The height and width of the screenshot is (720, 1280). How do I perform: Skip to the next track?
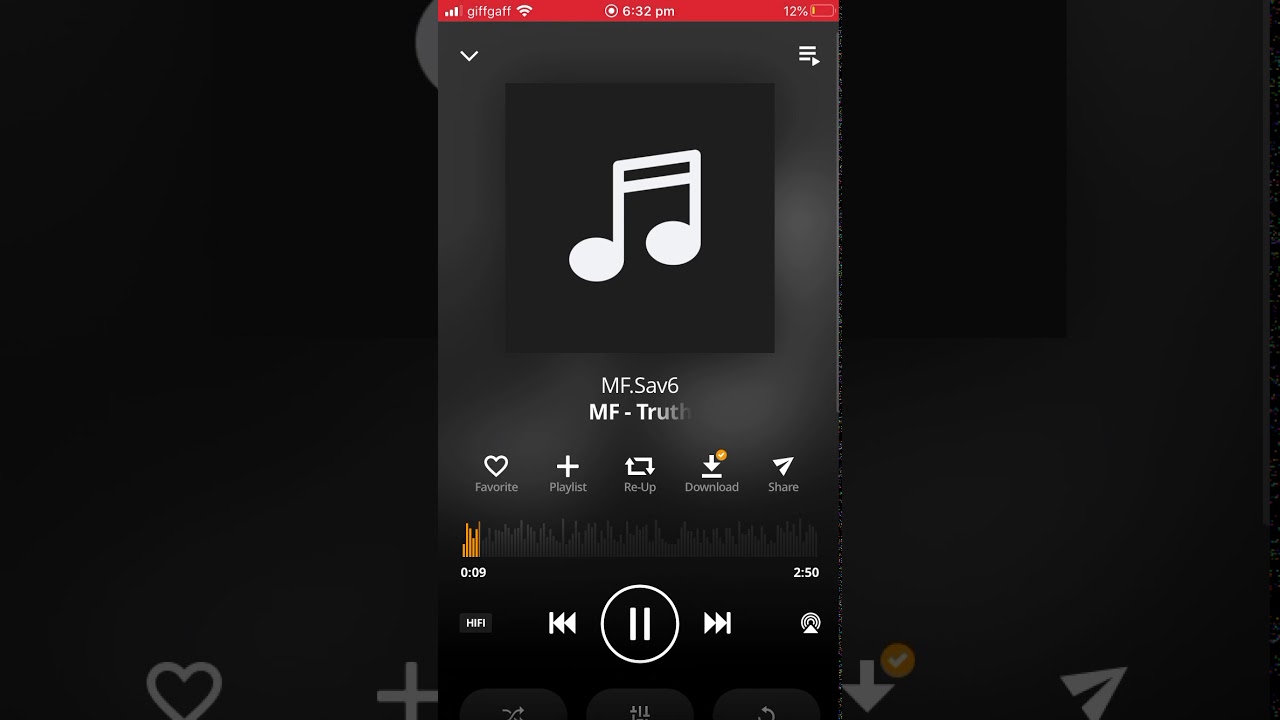tap(717, 623)
